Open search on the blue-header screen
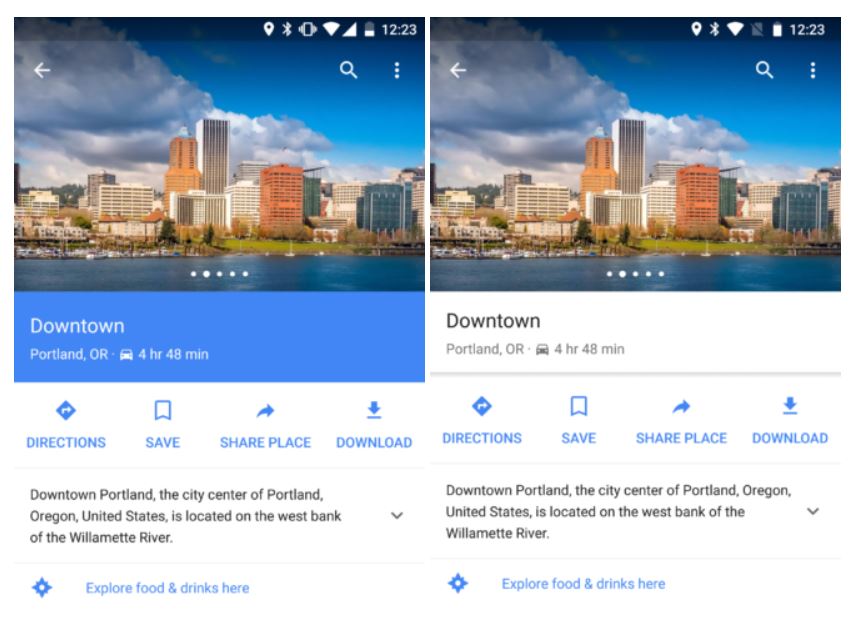 [x=348, y=70]
